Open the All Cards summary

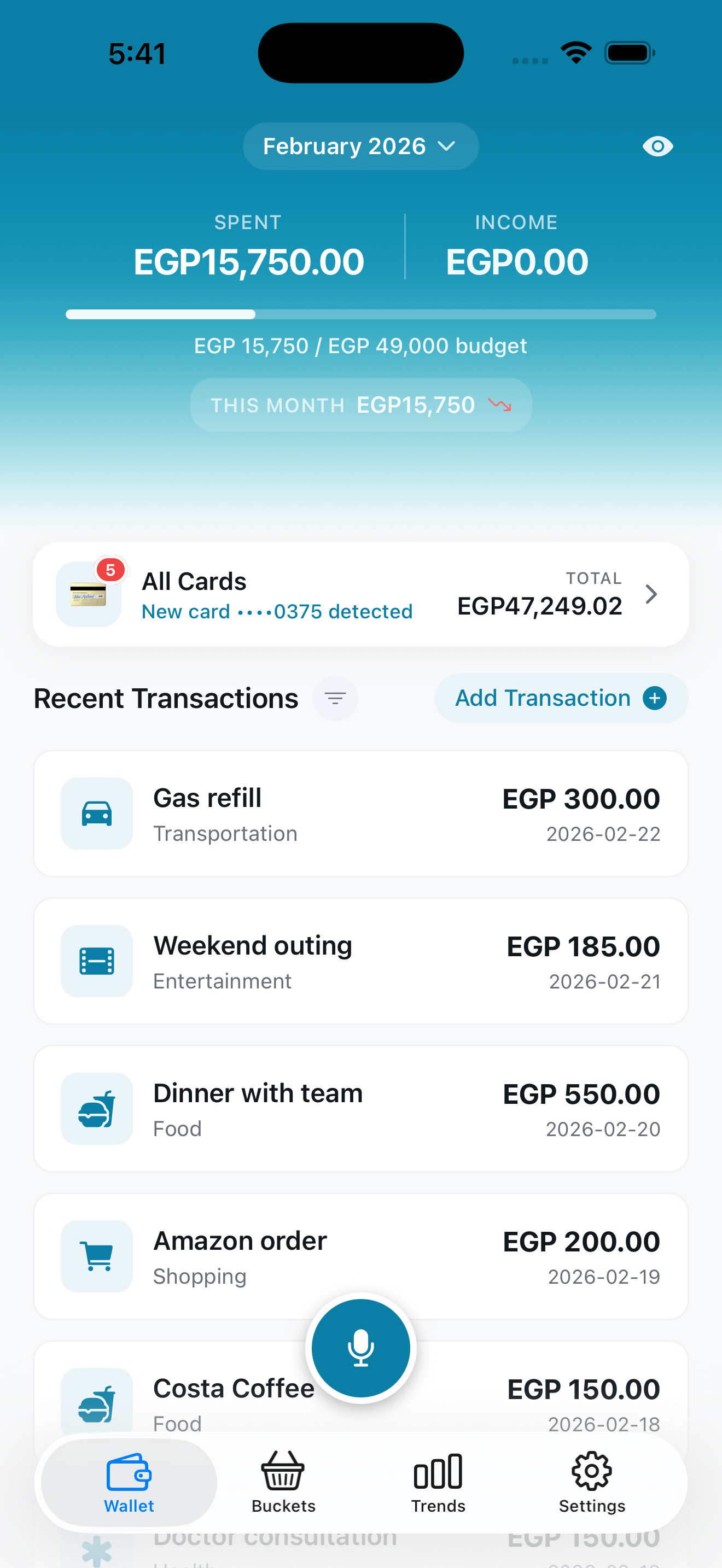360,594
